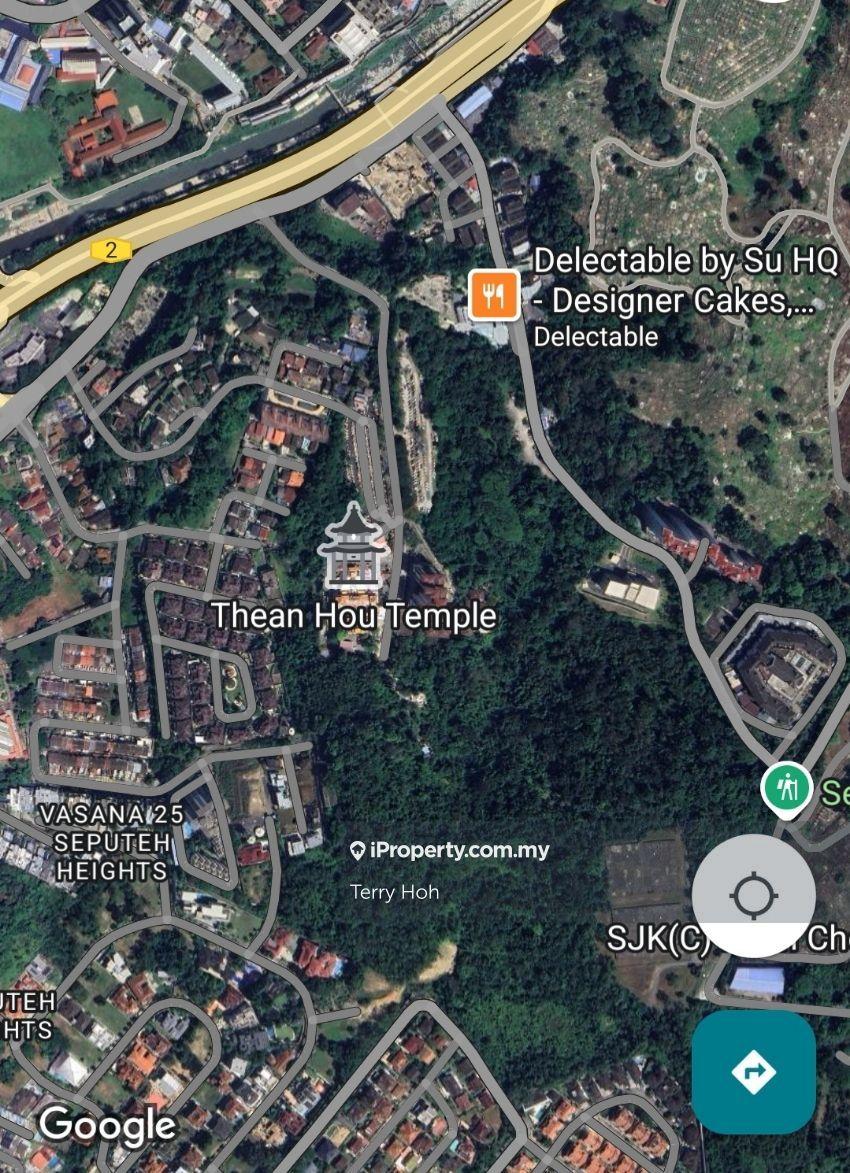The width and height of the screenshot is (850, 1173).
Task: Open directions with the teal arrow button
Action: tap(753, 1072)
